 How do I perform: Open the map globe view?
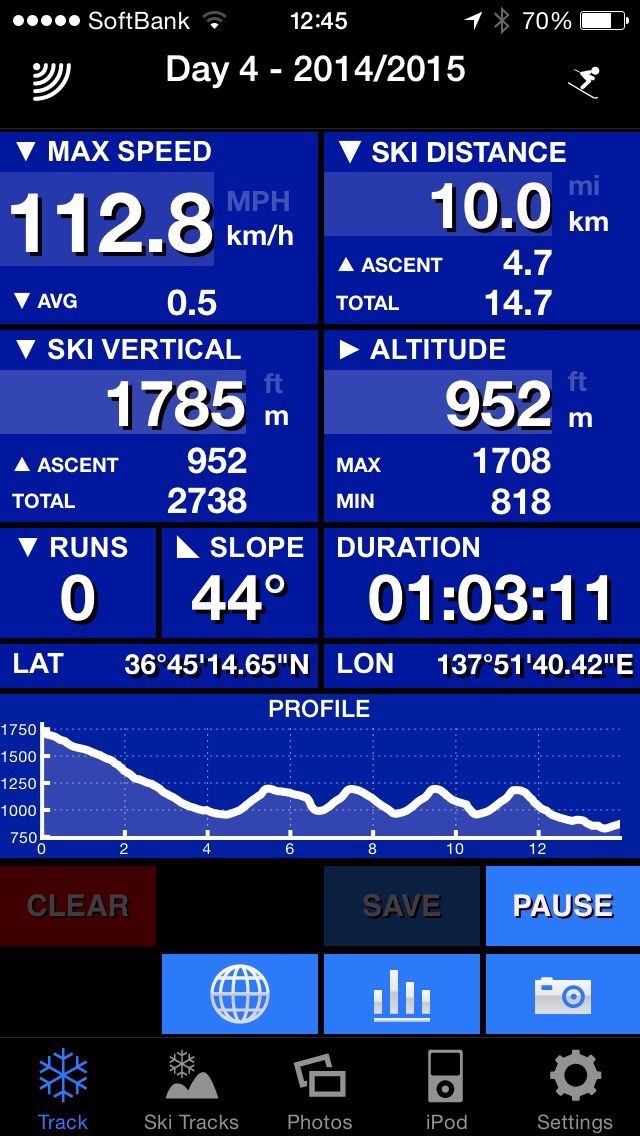(240, 994)
